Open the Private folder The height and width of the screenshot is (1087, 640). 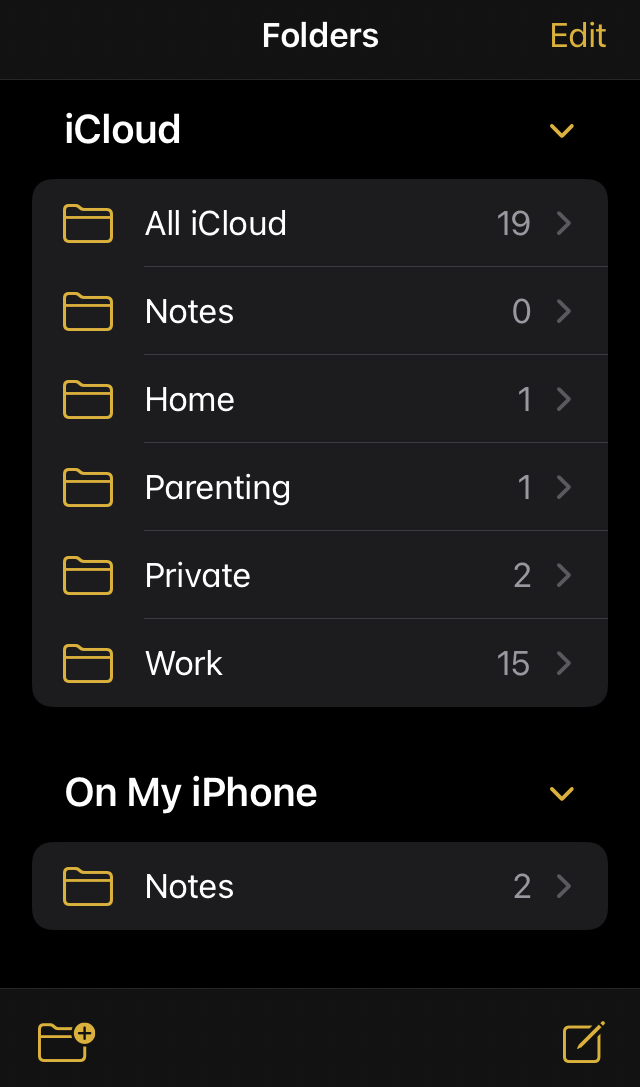320,575
